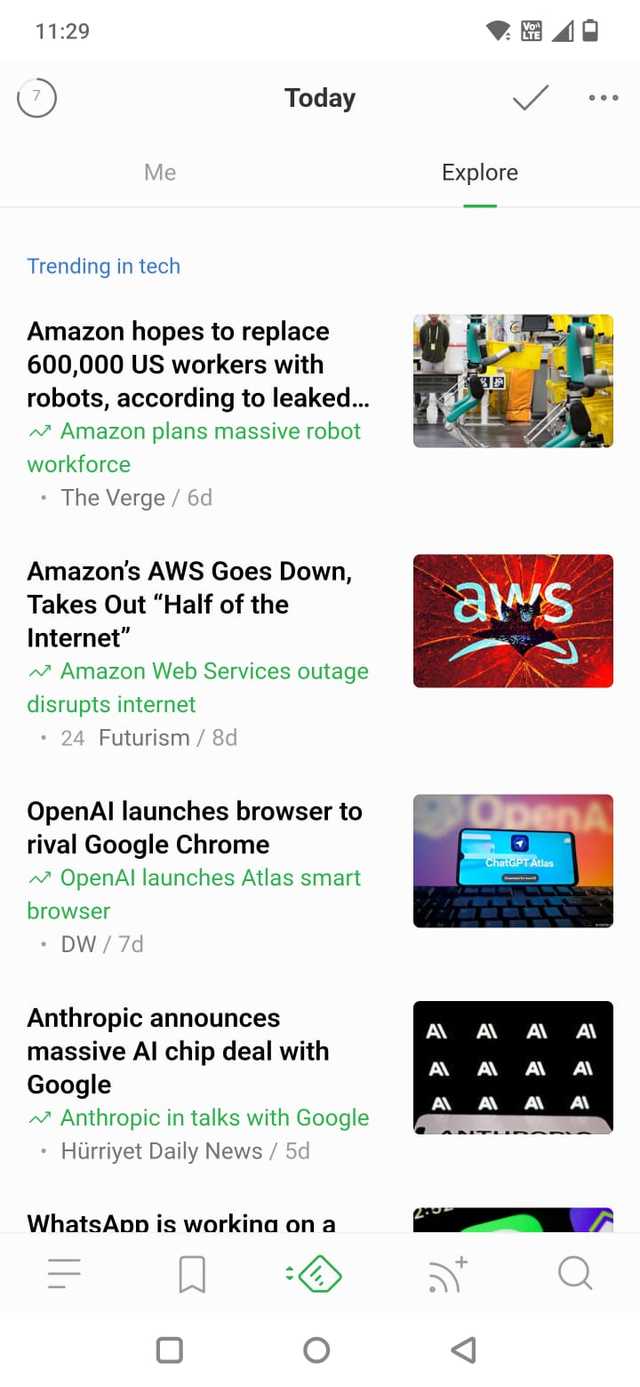Switch to the Me tab
Screen dimensions: 640x1387
click(x=160, y=172)
